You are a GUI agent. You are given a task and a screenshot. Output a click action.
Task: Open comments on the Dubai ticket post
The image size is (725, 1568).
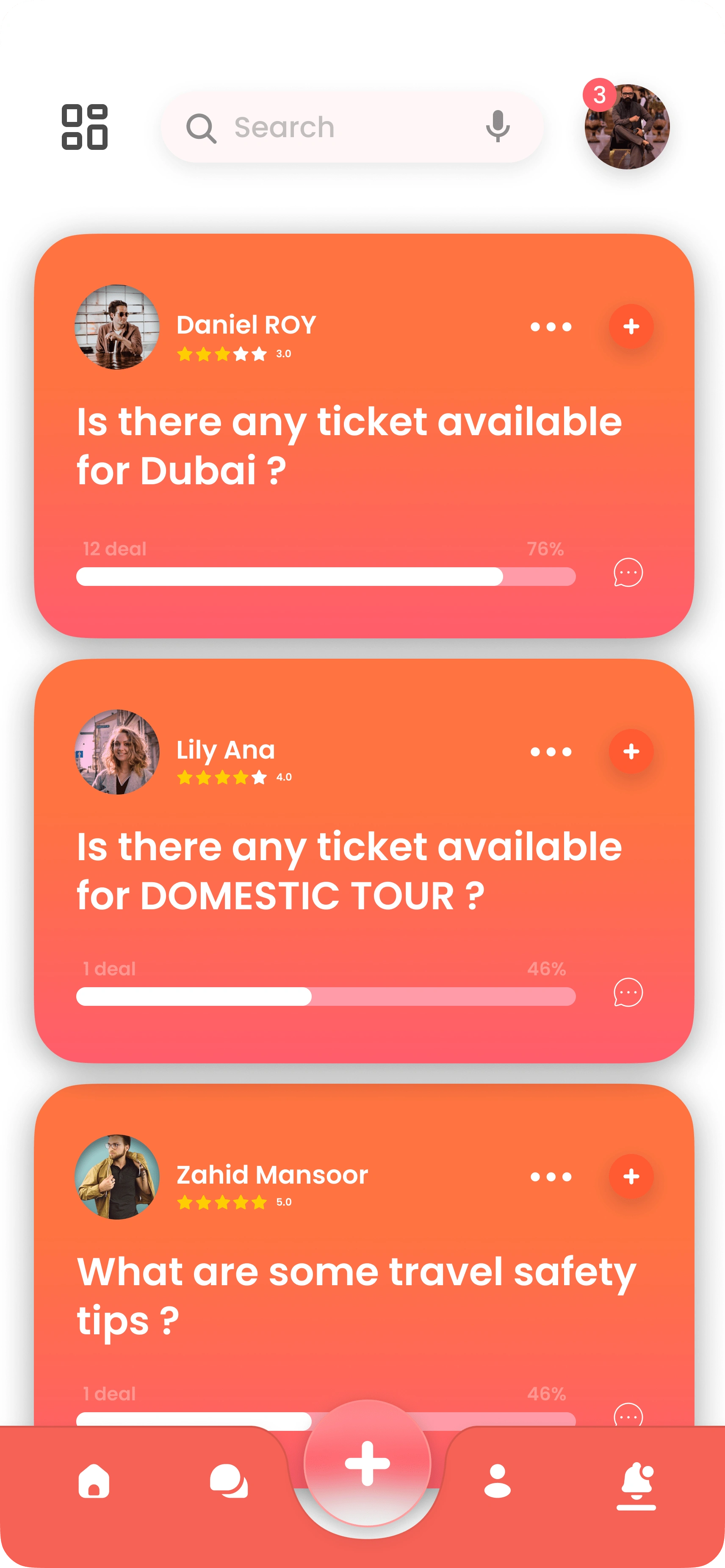point(628,573)
